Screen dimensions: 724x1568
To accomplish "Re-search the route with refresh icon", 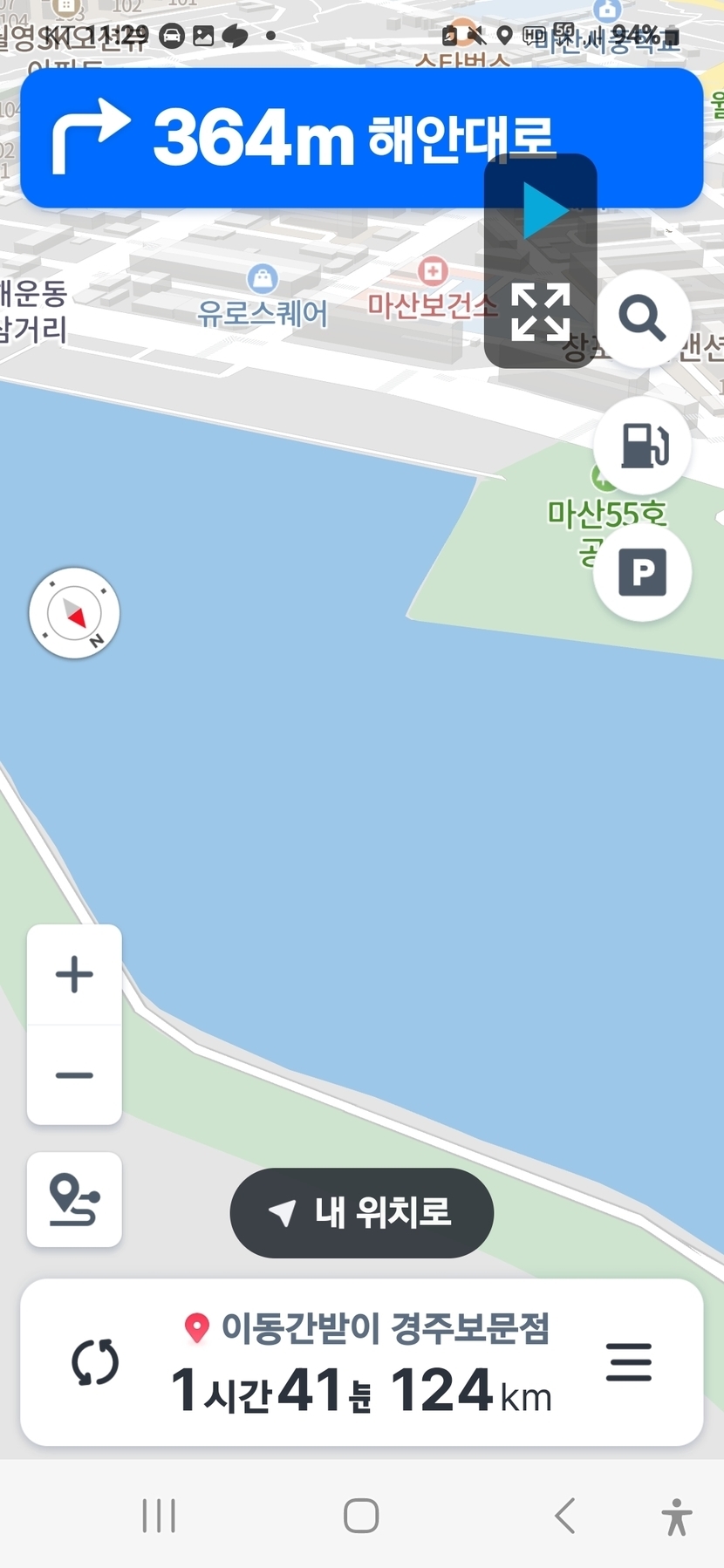I will [x=95, y=1363].
